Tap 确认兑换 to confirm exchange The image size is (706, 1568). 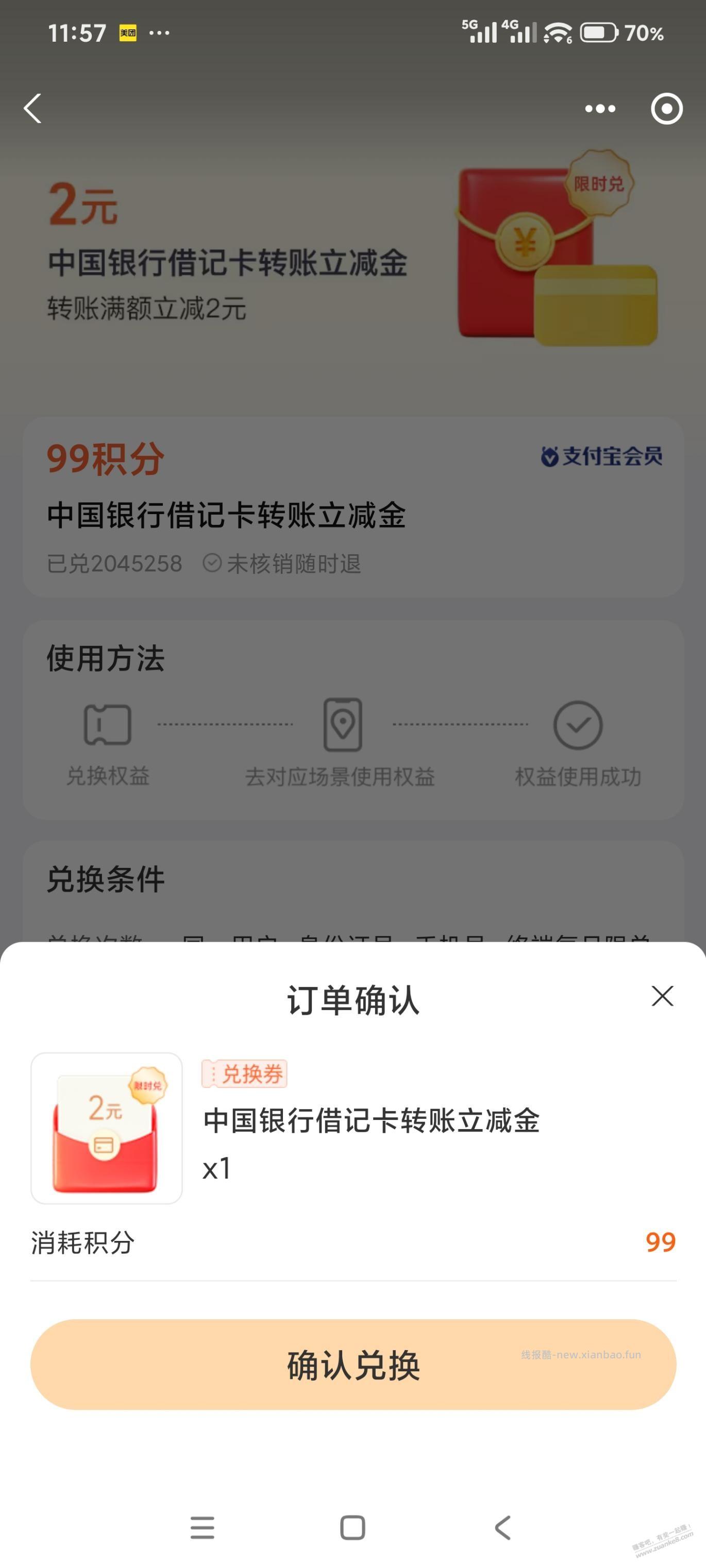tap(352, 1366)
